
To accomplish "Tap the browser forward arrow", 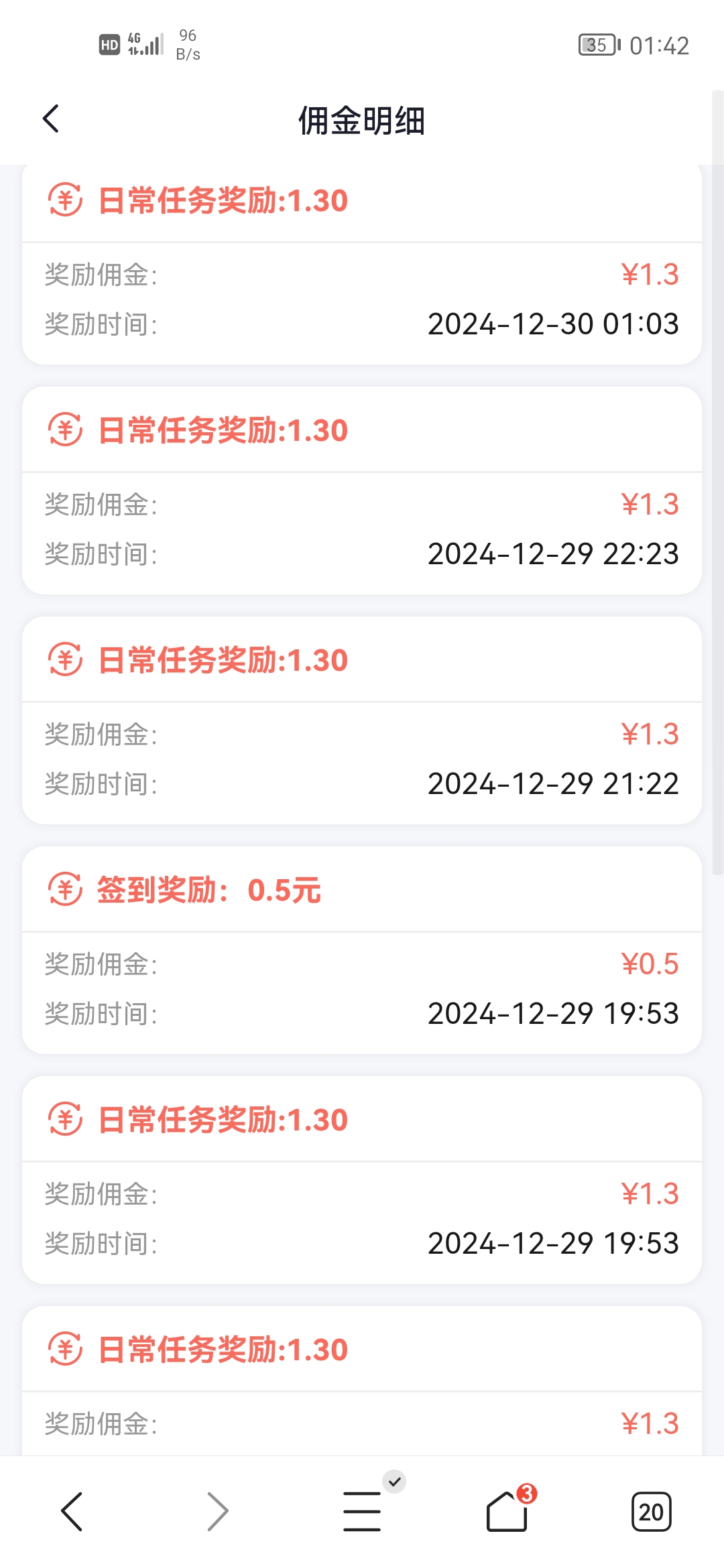I will coord(217,1512).
